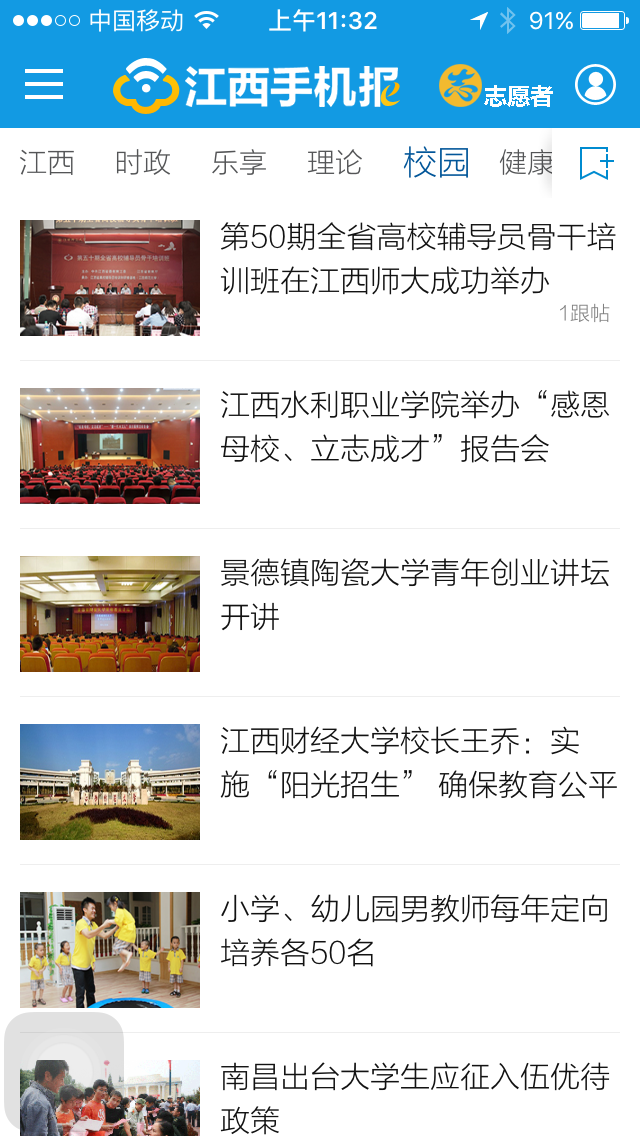Switch to the 江西 tab
Screen dimensions: 640x1136
point(47,163)
